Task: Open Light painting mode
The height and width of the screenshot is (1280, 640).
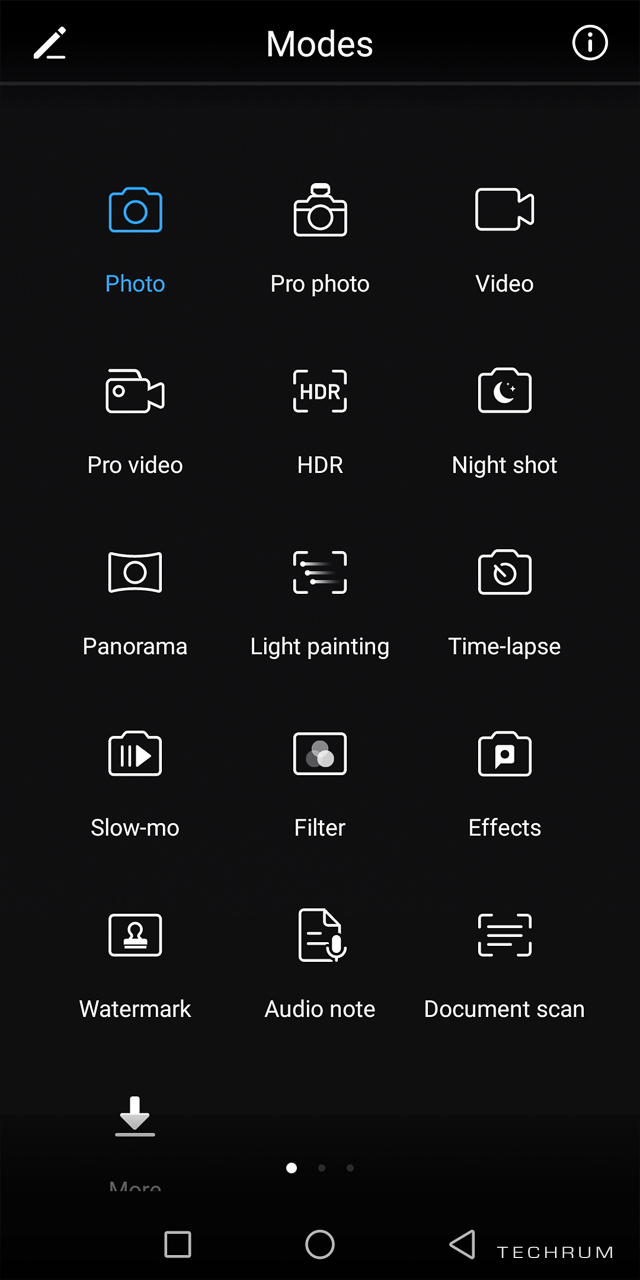Action: pos(320,573)
